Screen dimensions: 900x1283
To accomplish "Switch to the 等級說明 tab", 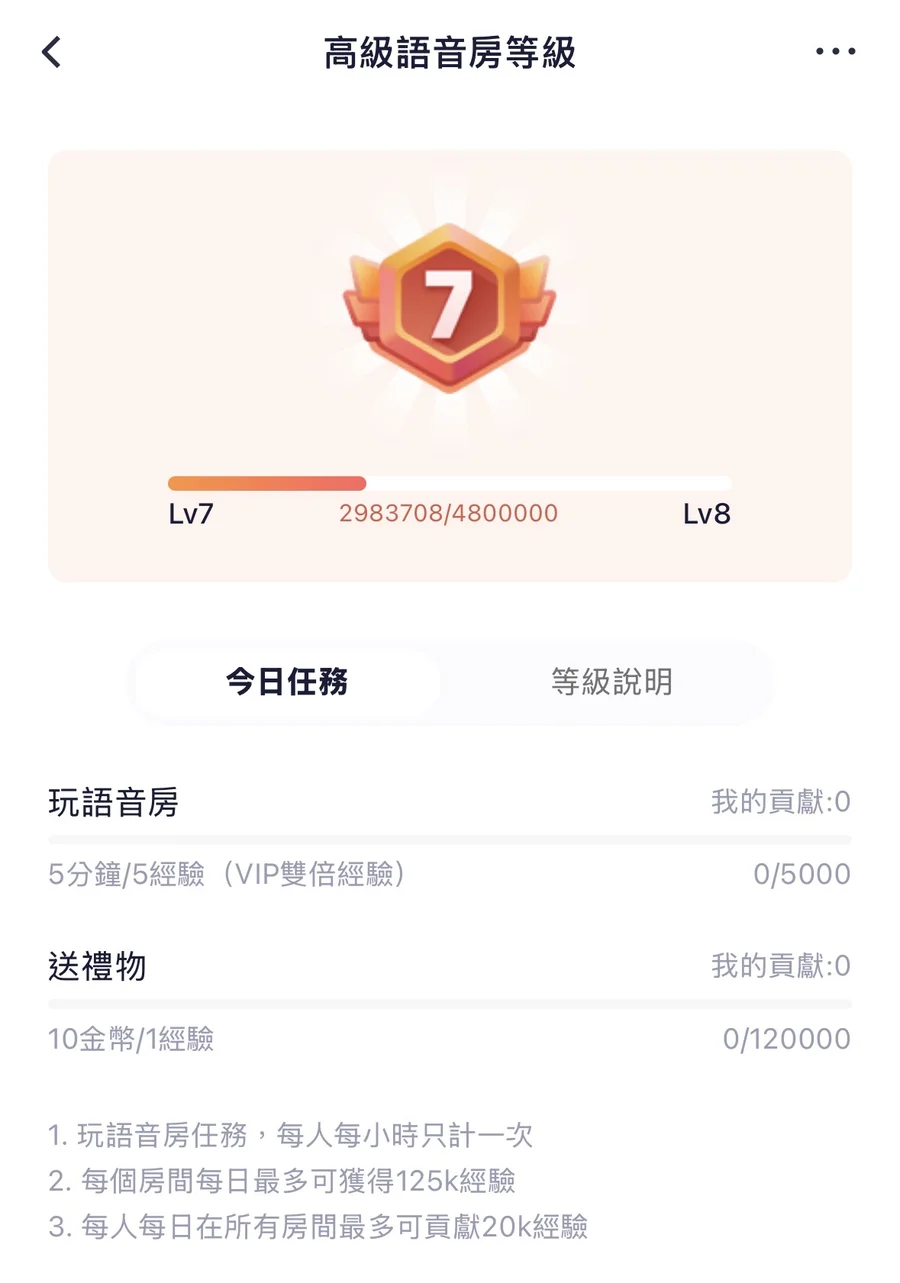I will [x=612, y=682].
